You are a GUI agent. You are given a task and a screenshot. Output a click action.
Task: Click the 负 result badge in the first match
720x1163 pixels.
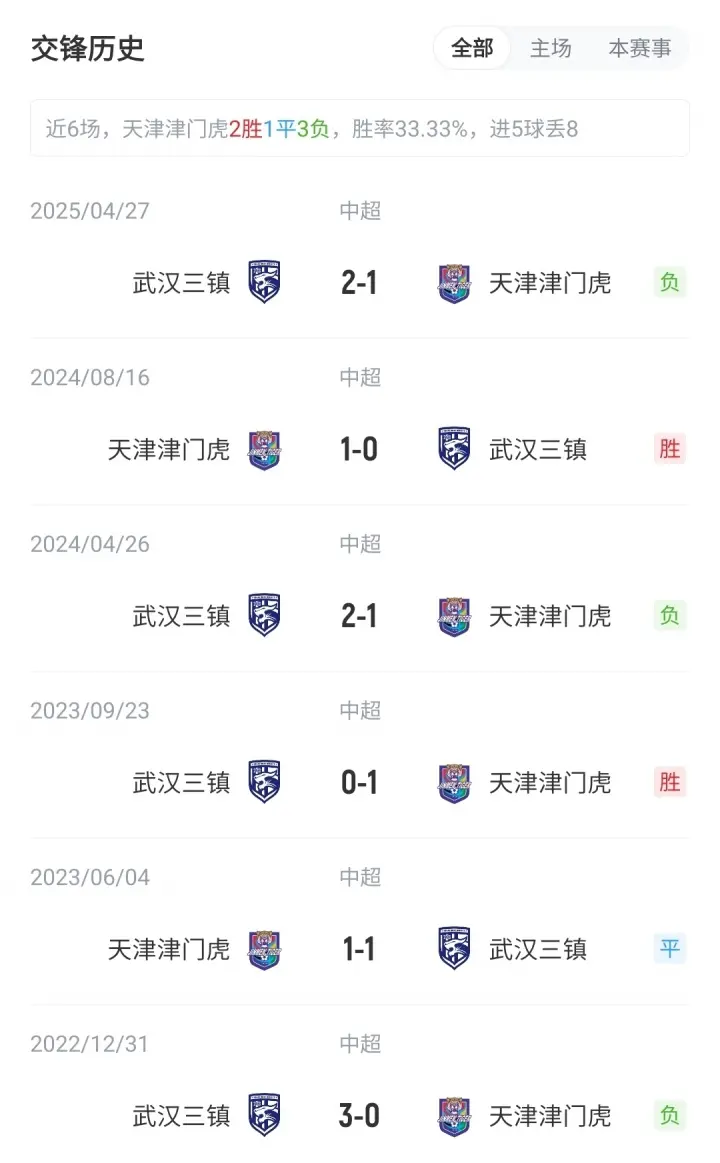pos(669,282)
